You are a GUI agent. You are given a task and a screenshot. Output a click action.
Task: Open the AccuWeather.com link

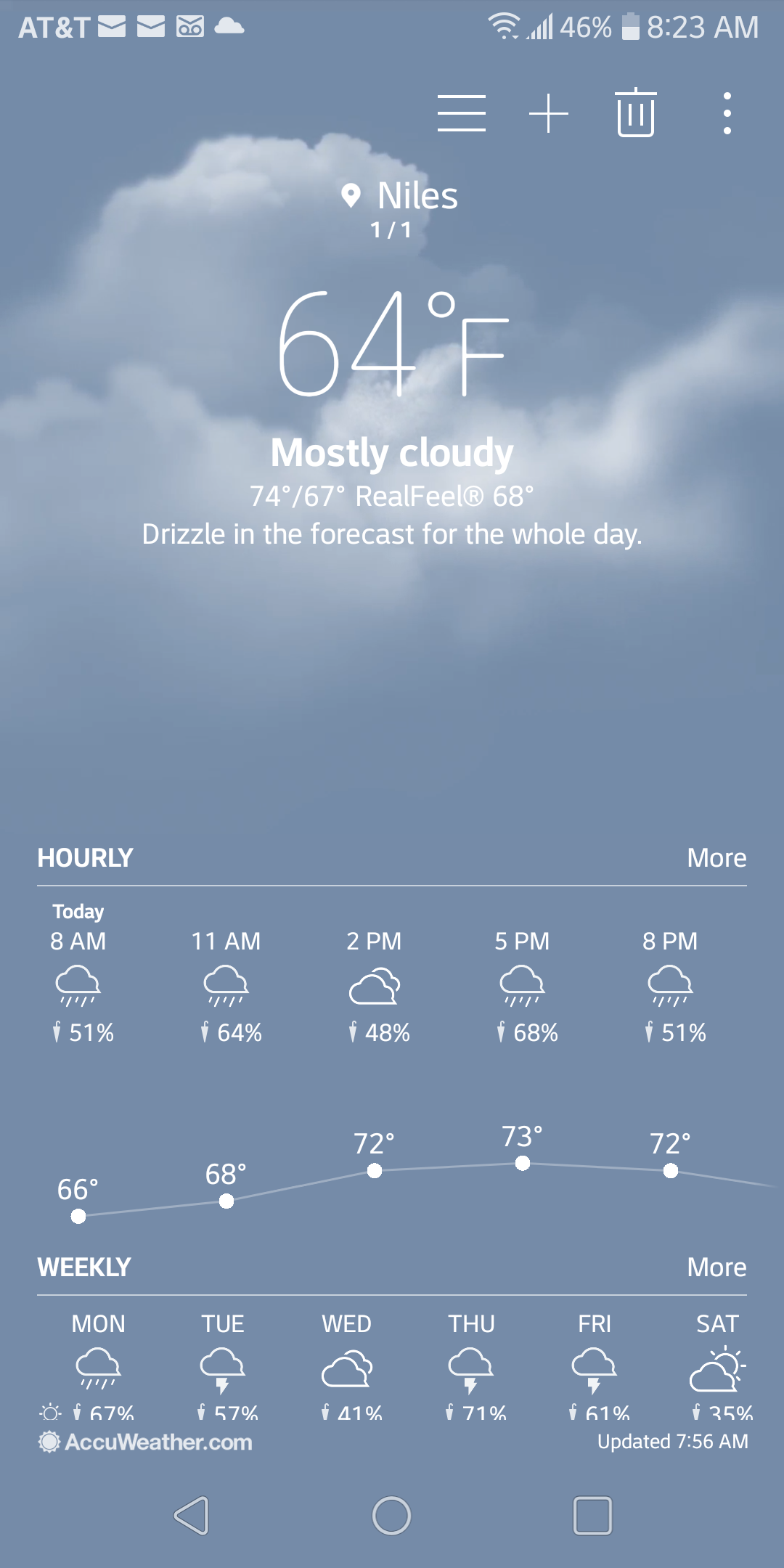click(x=145, y=1442)
